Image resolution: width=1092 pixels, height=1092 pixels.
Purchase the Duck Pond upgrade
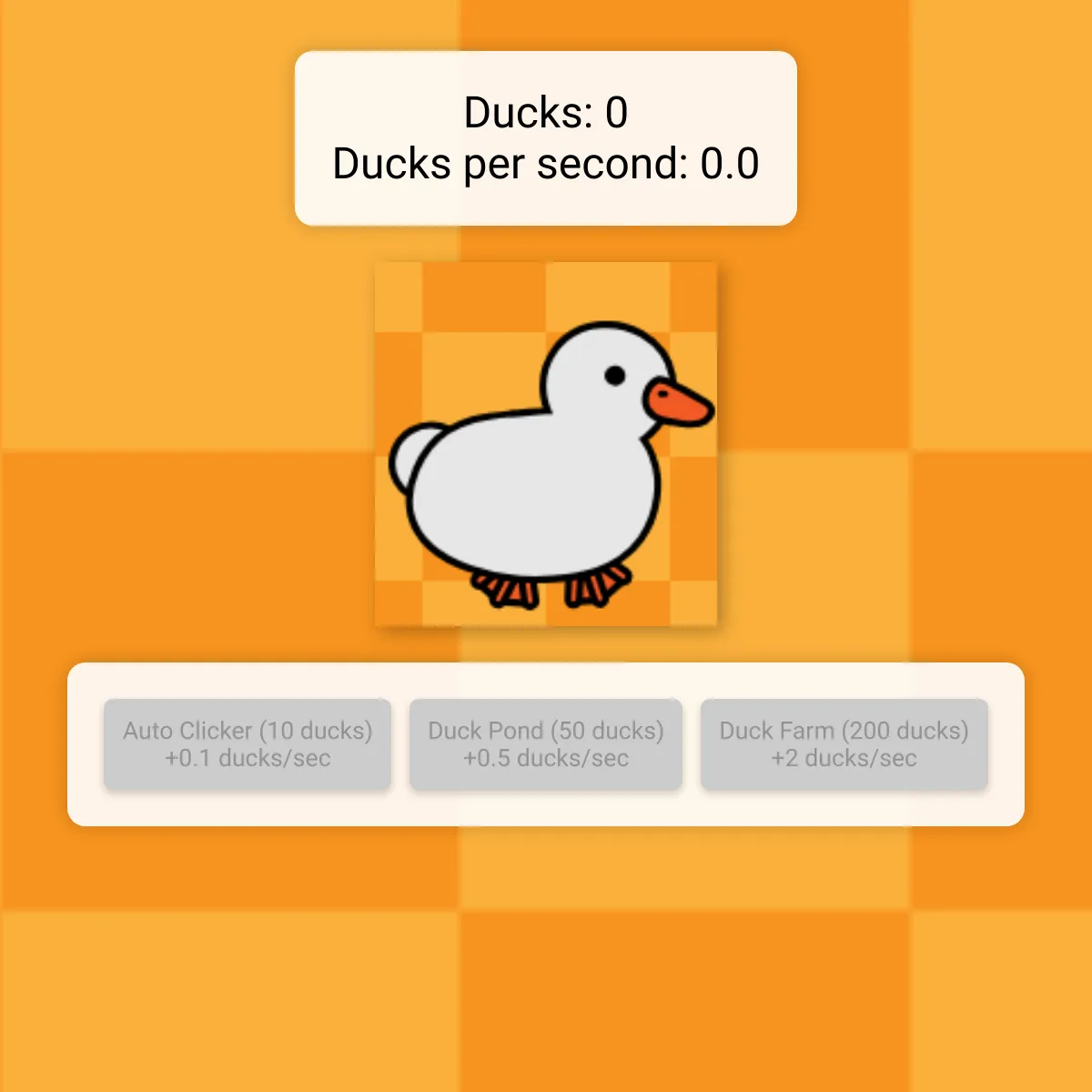(546, 744)
